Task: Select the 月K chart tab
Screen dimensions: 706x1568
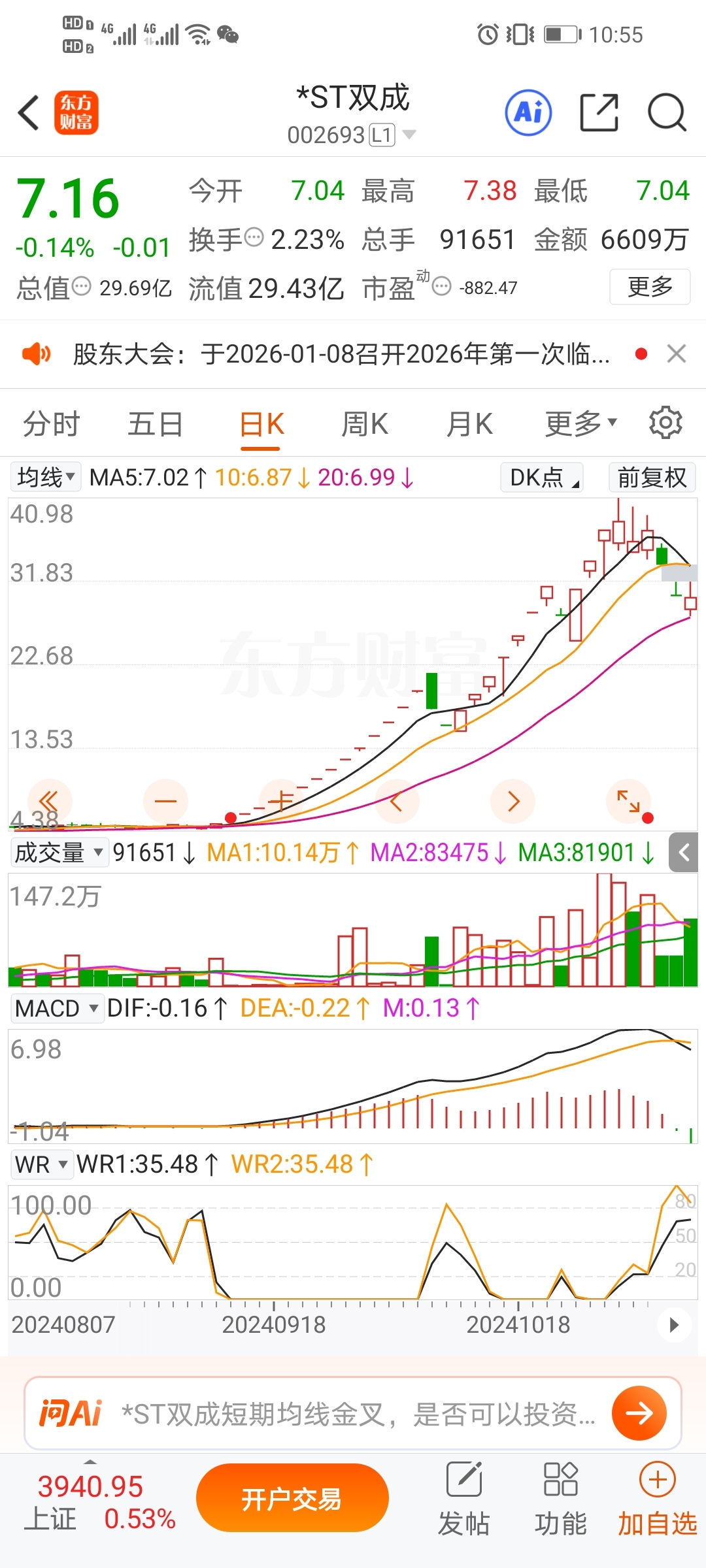Action: point(469,423)
